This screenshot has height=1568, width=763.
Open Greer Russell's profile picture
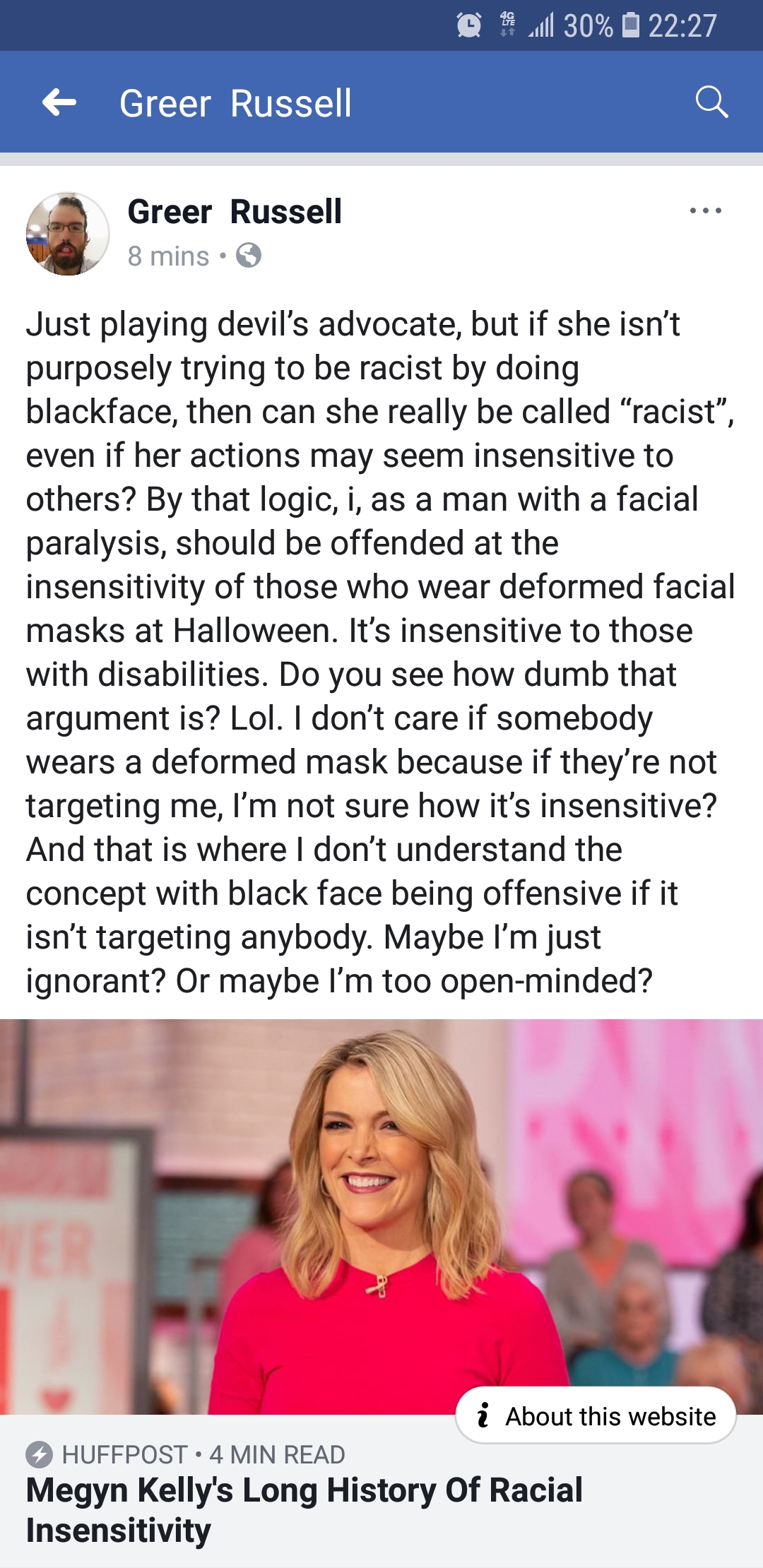[x=68, y=234]
